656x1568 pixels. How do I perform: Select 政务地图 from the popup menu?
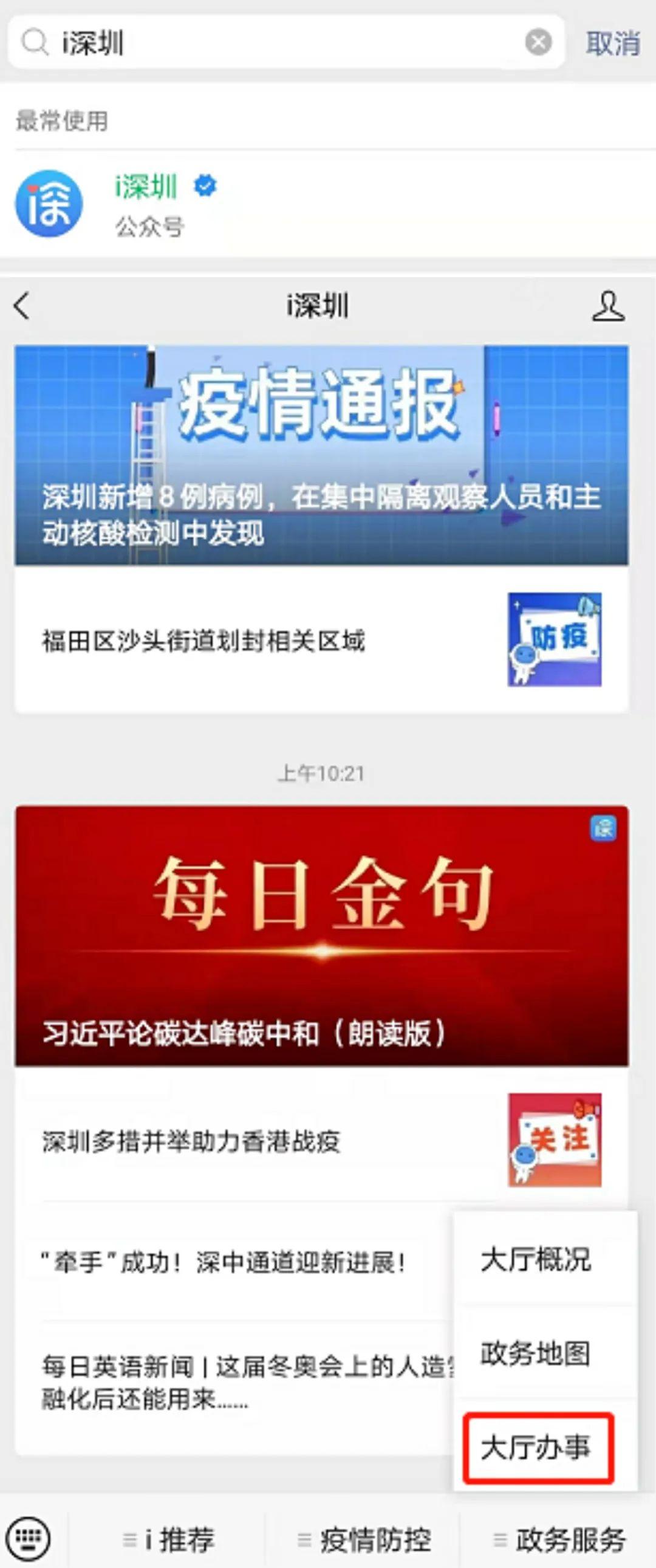[536, 1353]
